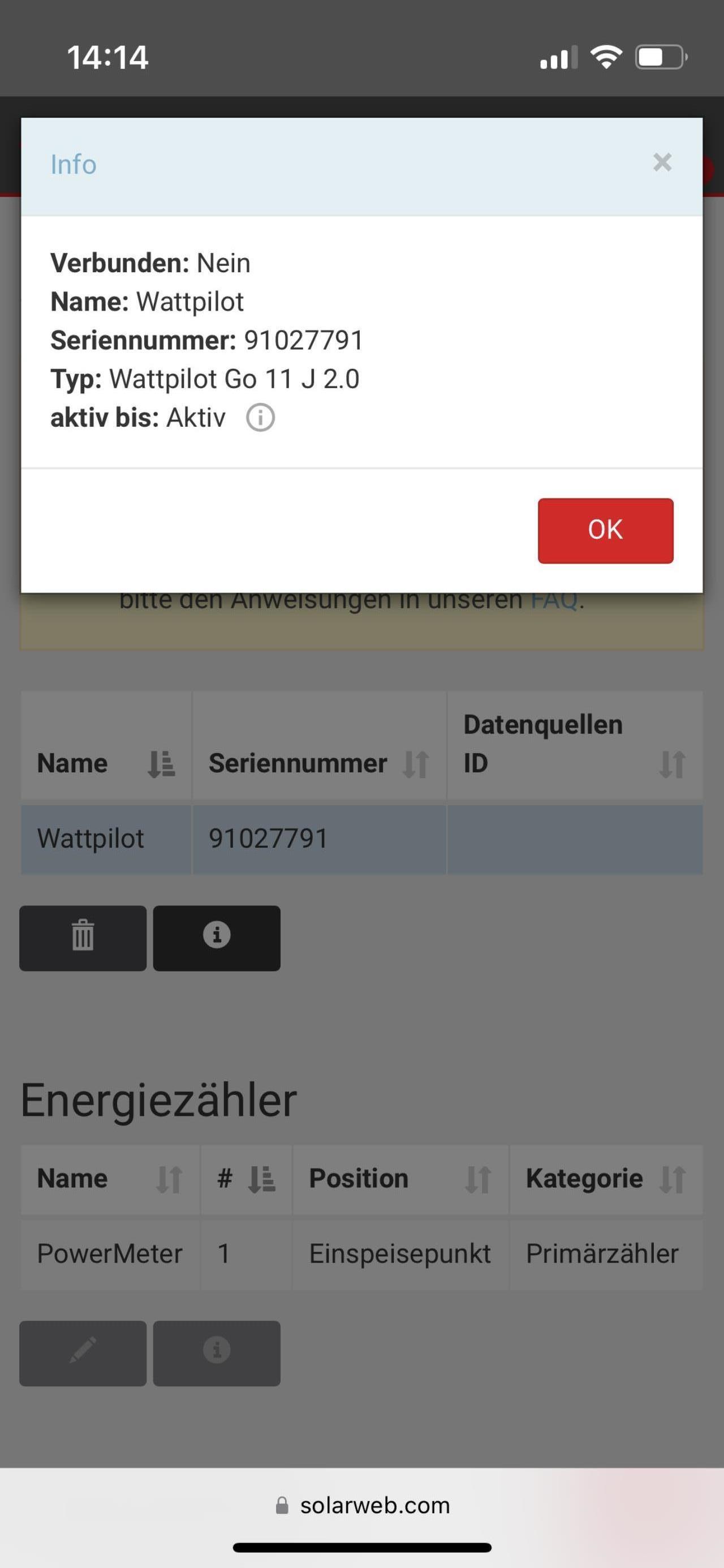Show Wattpilot info with the info button
Viewport: 724px width, 1568px height.
point(217,938)
